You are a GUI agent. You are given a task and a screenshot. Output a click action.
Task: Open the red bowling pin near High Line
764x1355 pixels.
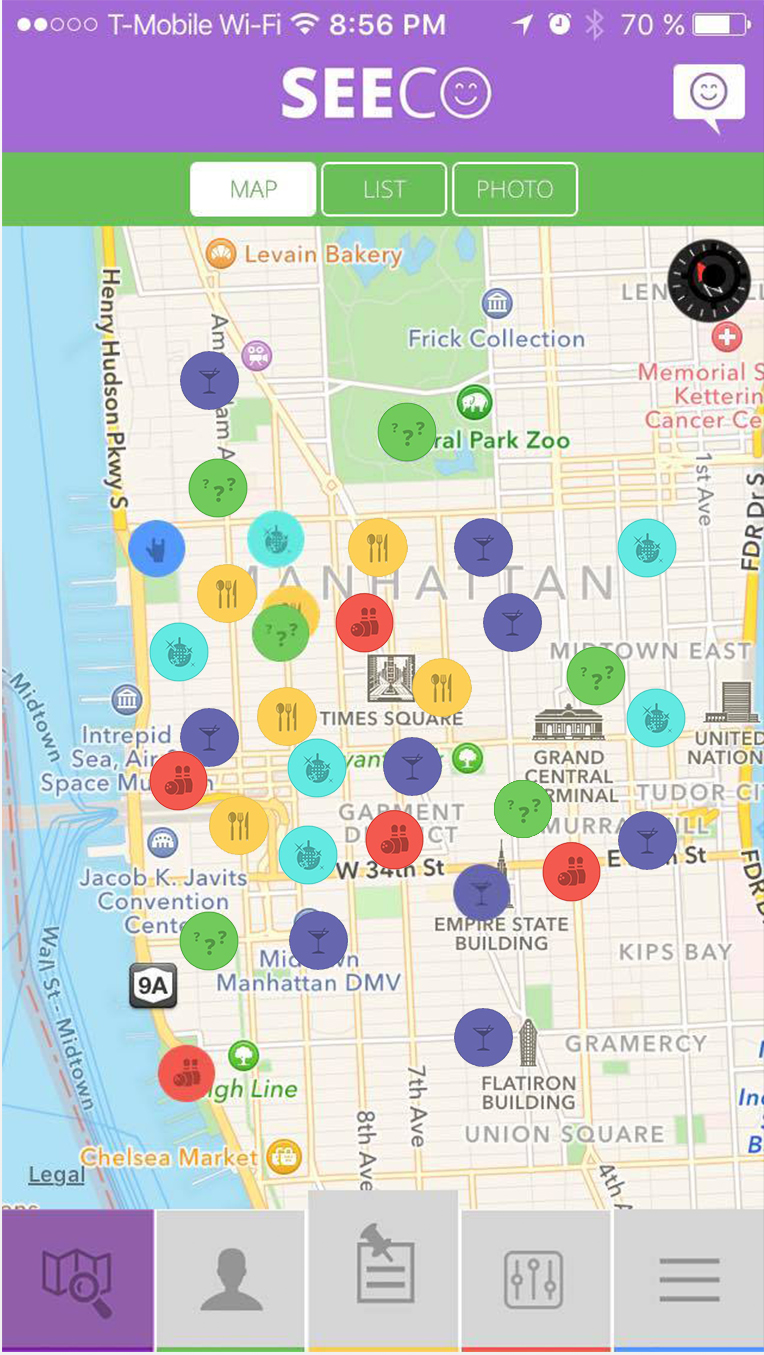pyautogui.click(x=187, y=1074)
